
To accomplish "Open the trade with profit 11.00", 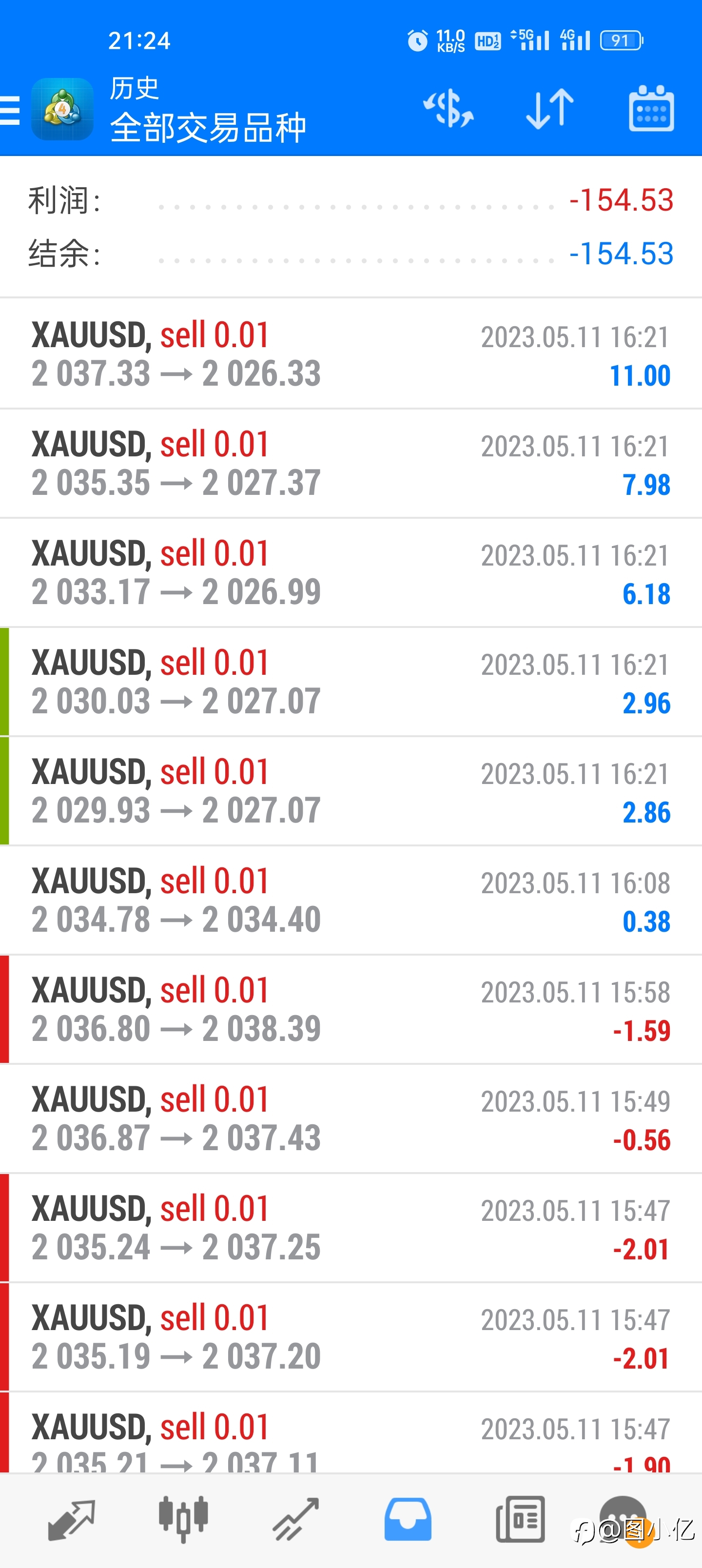I will pos(351,353).
